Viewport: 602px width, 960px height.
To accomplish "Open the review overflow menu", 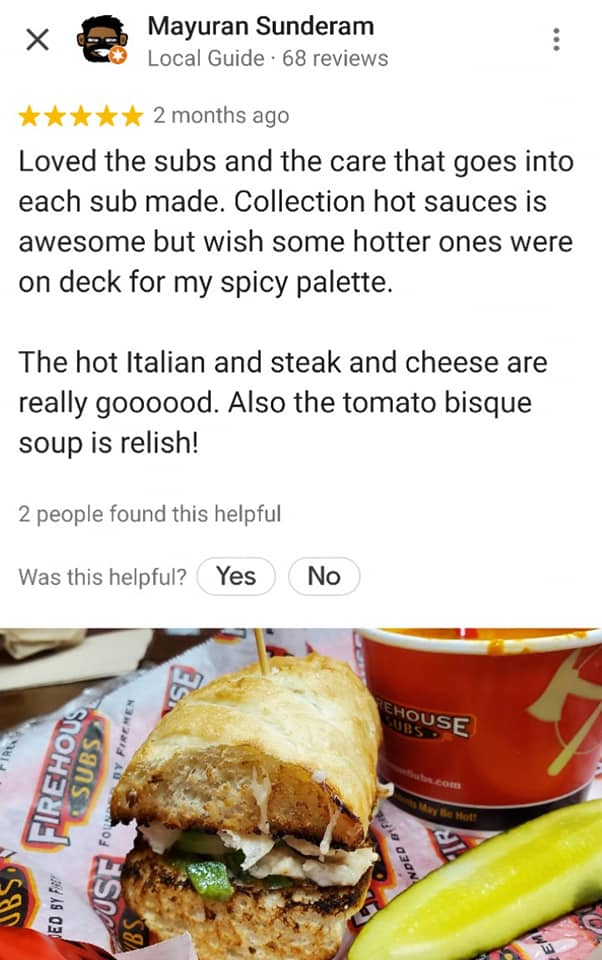I will point(556,40).
